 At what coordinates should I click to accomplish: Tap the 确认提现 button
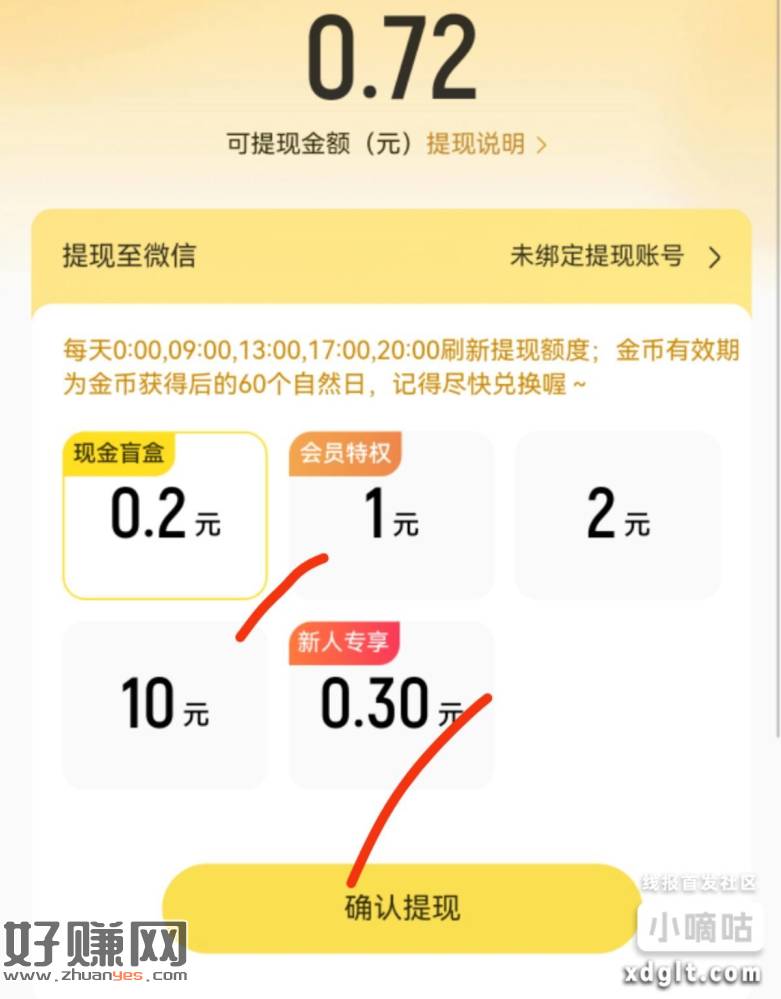pos(402,907)
